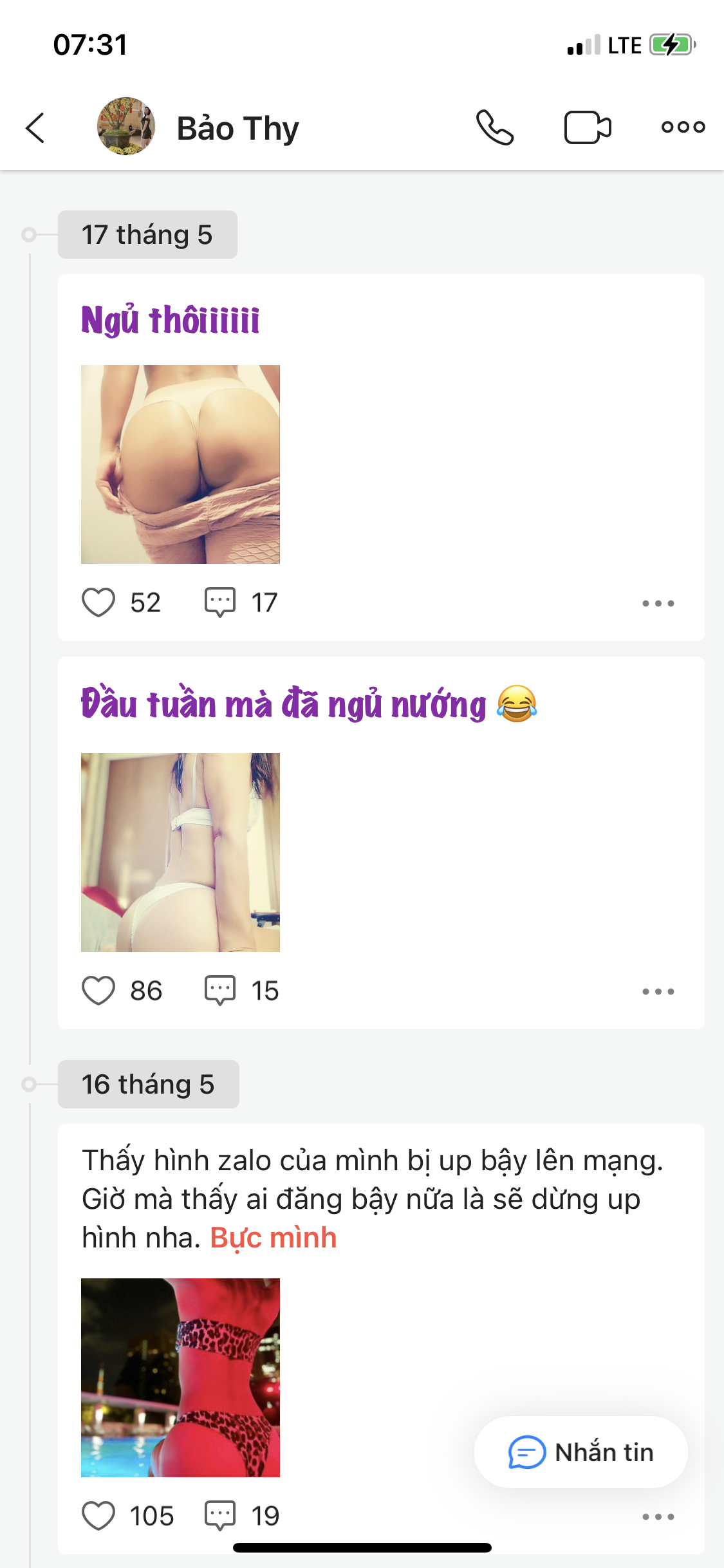The width and height of the screenshot is (724, 1568).
Task: Open the top bar overflow menu
Action: 683,127
